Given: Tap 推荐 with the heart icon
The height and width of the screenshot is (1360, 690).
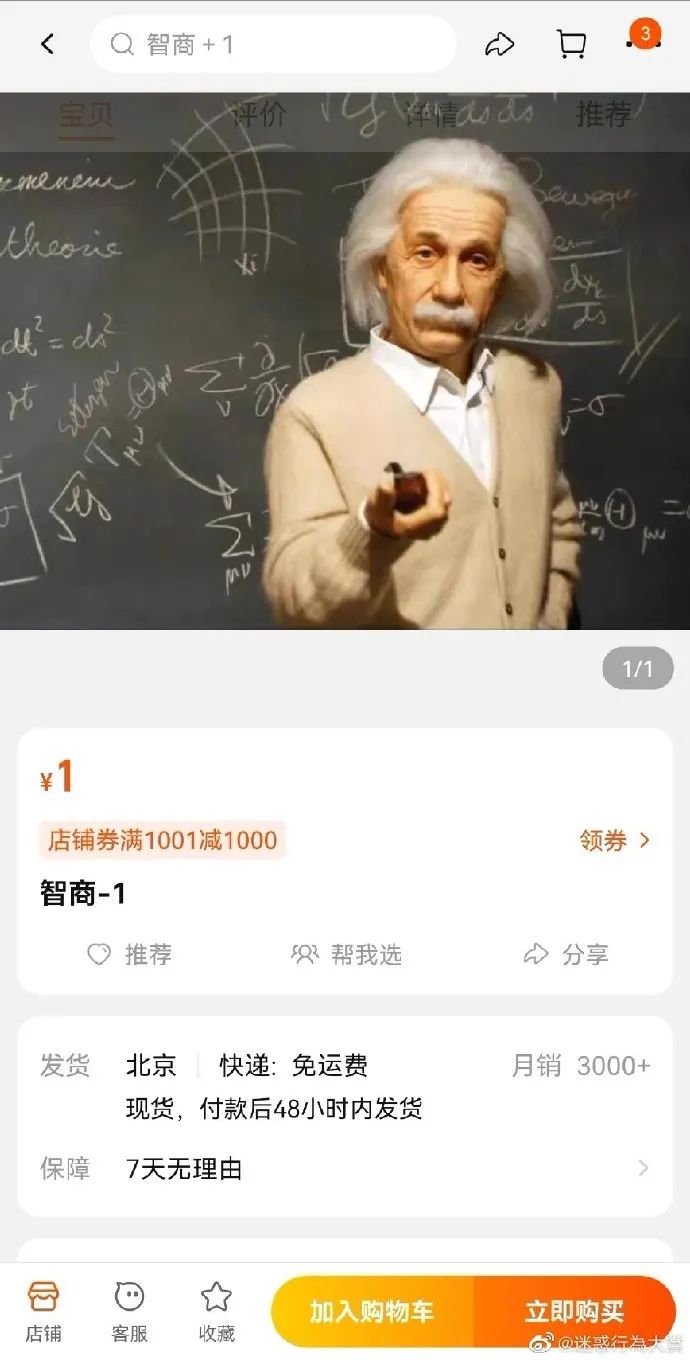Looking at the screenshot, I should [129, 954].
